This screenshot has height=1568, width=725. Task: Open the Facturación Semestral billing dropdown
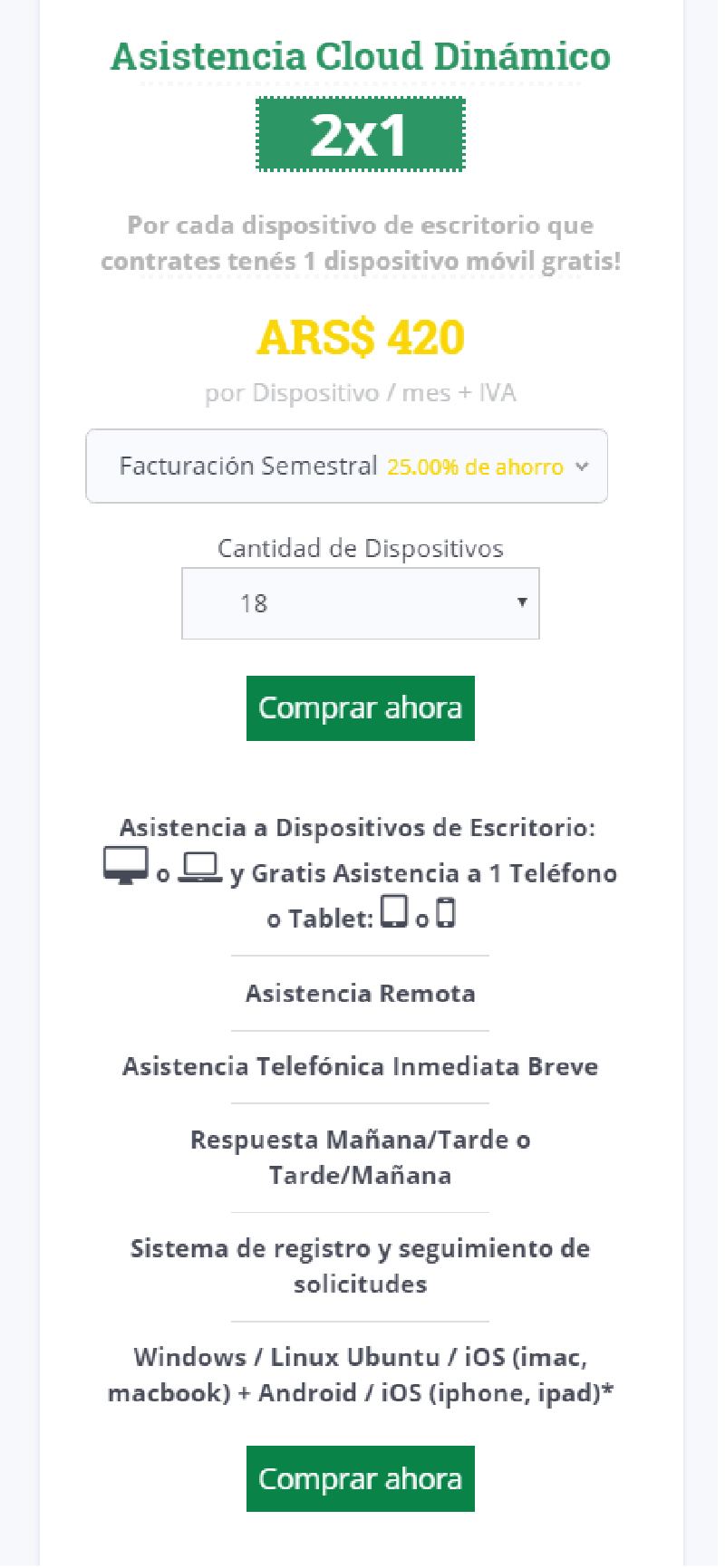[x=346, y=466]
